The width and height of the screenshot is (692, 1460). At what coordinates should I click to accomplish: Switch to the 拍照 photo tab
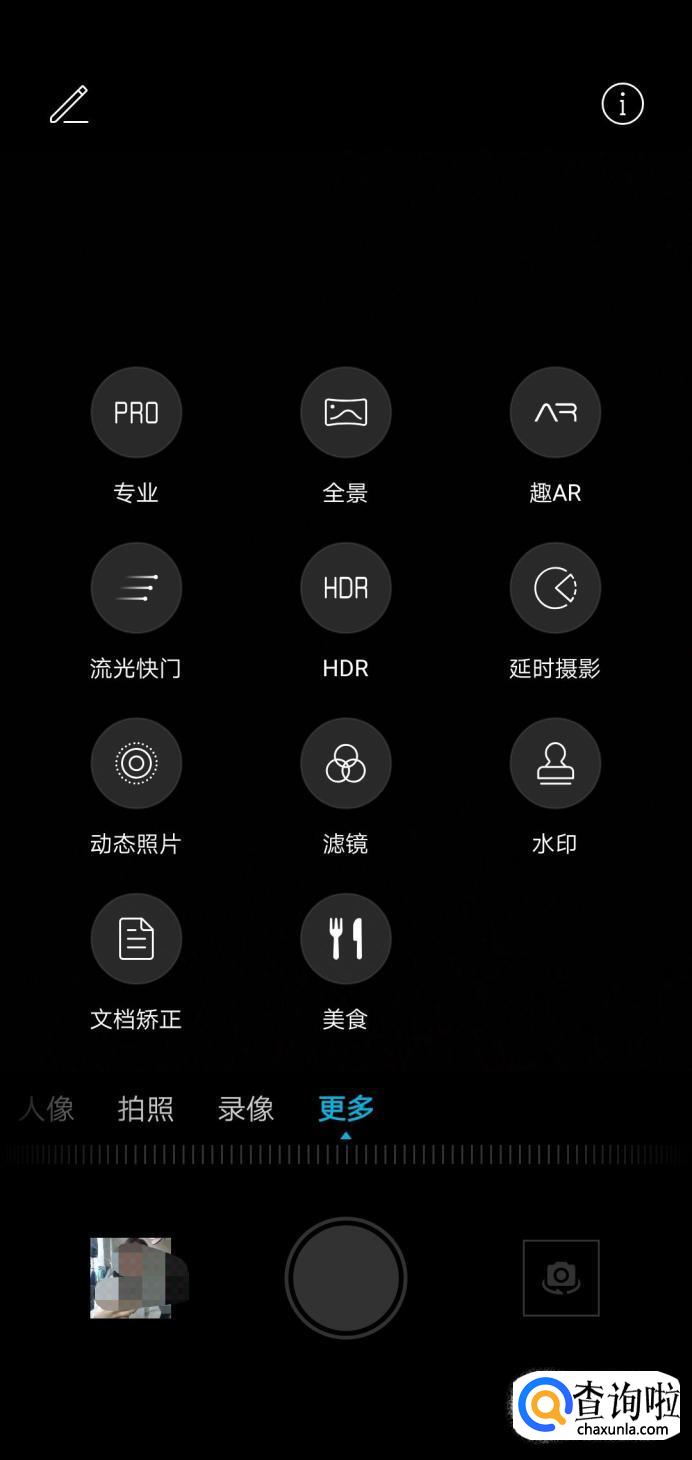click(x=146, y=1109)
